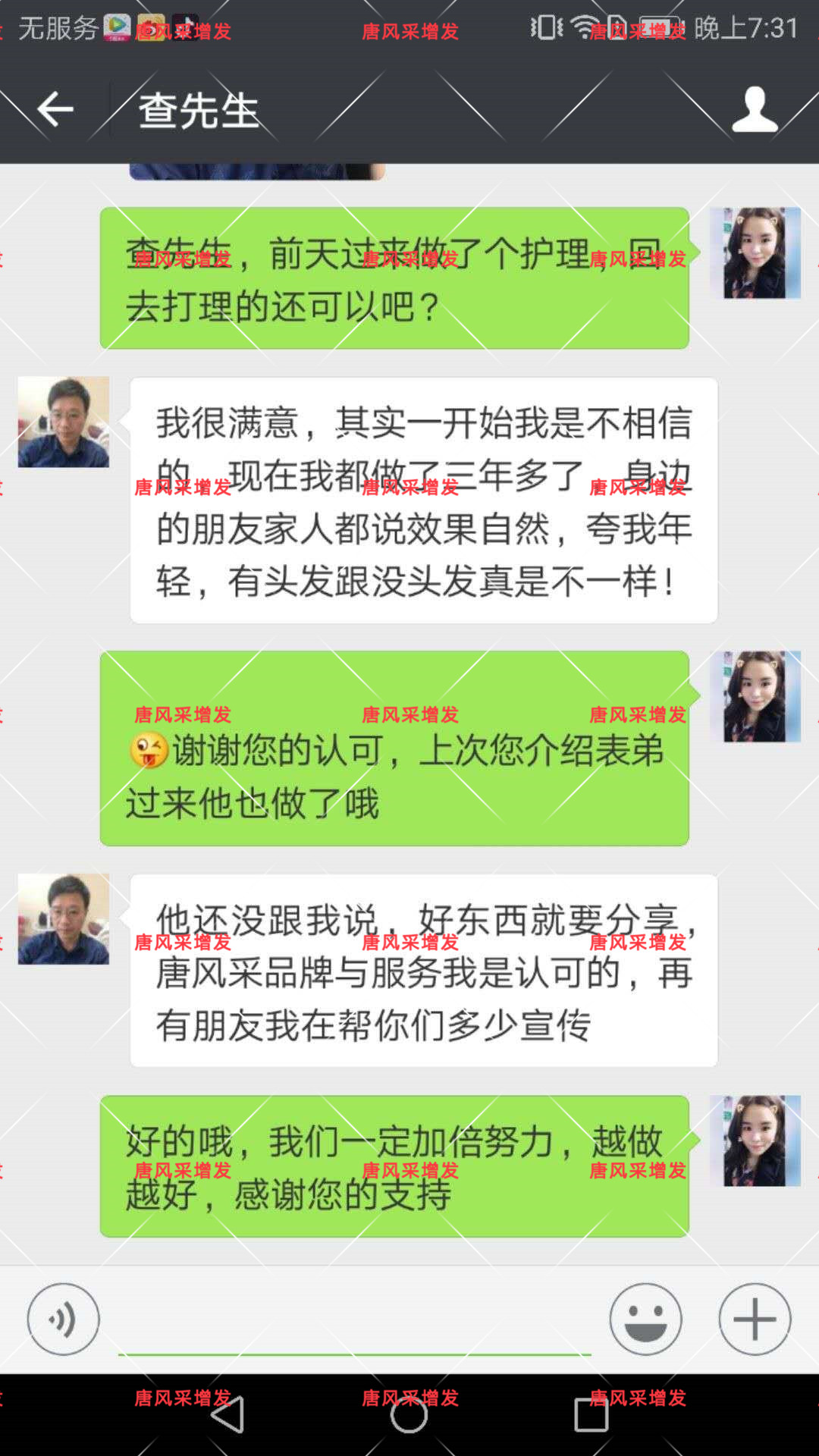
Task: Tap the chat title 查先生
Action: point(197,108)
